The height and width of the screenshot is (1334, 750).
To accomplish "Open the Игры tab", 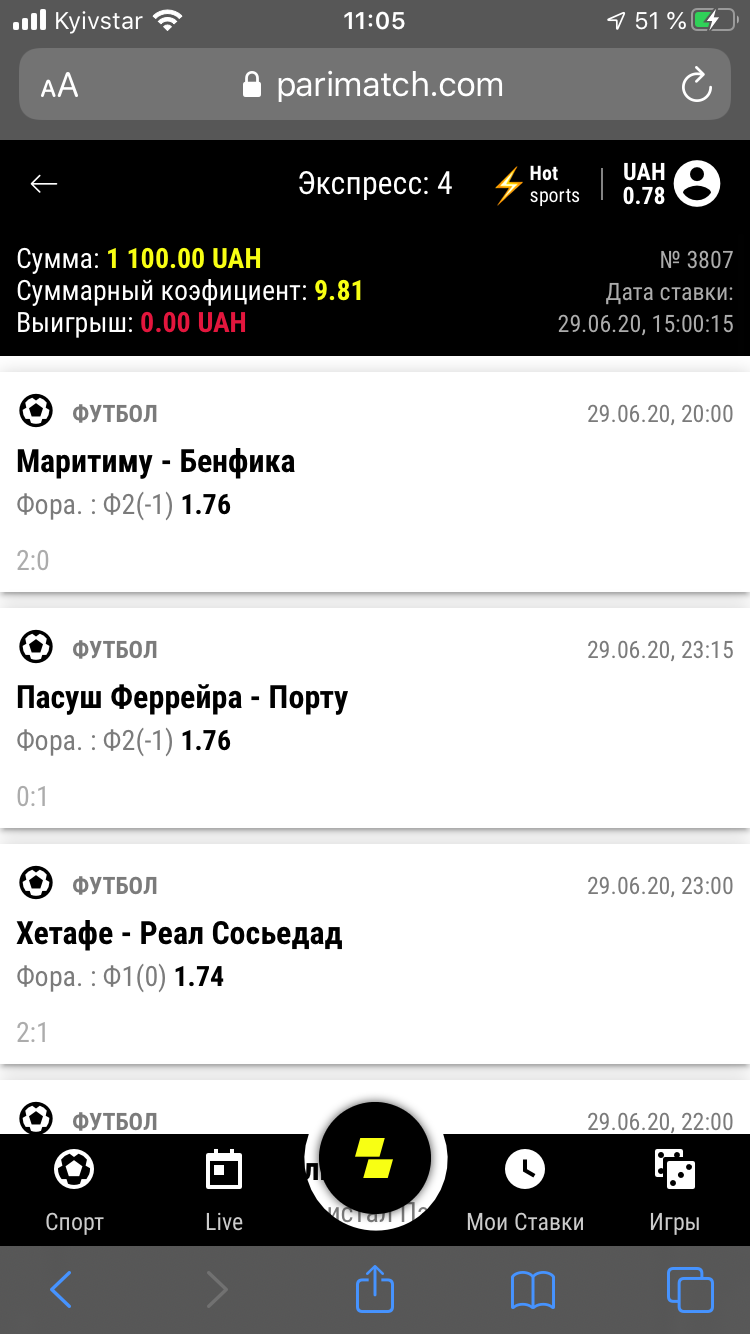I will (675, 1190).
